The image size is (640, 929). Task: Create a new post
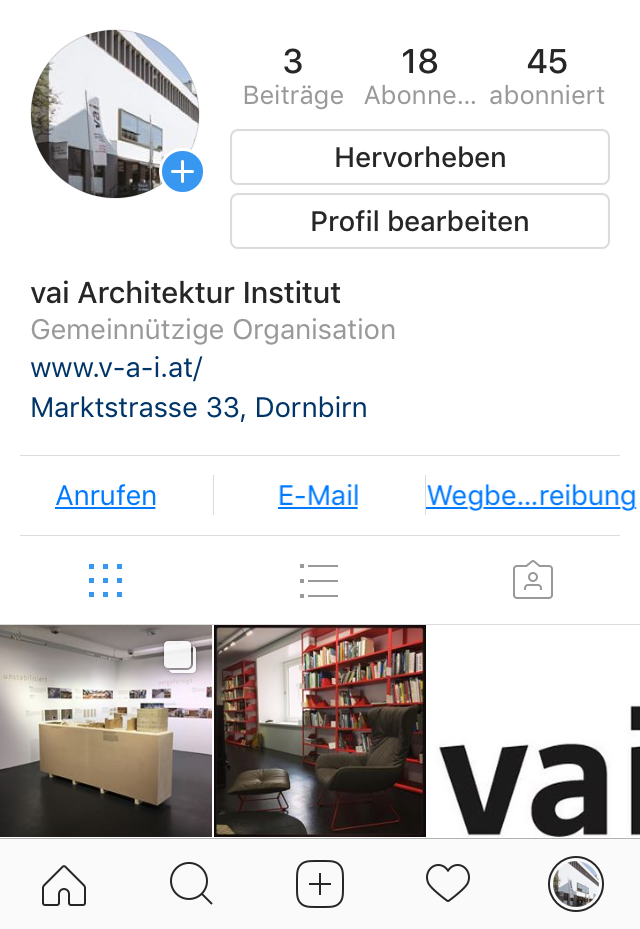pyautogui.click(x=320, y=884)
